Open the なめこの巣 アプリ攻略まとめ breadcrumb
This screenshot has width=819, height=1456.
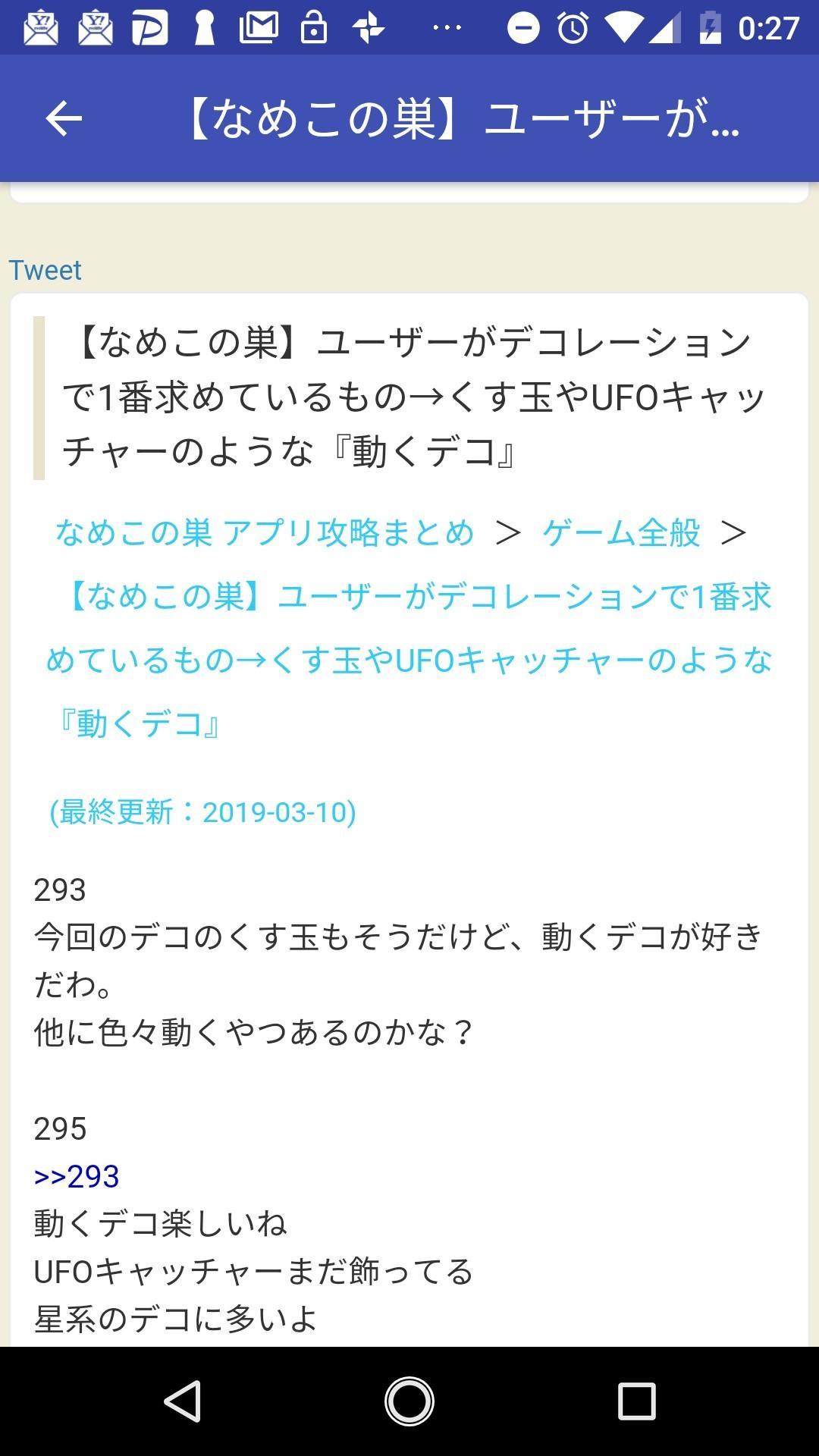[265, 532]
